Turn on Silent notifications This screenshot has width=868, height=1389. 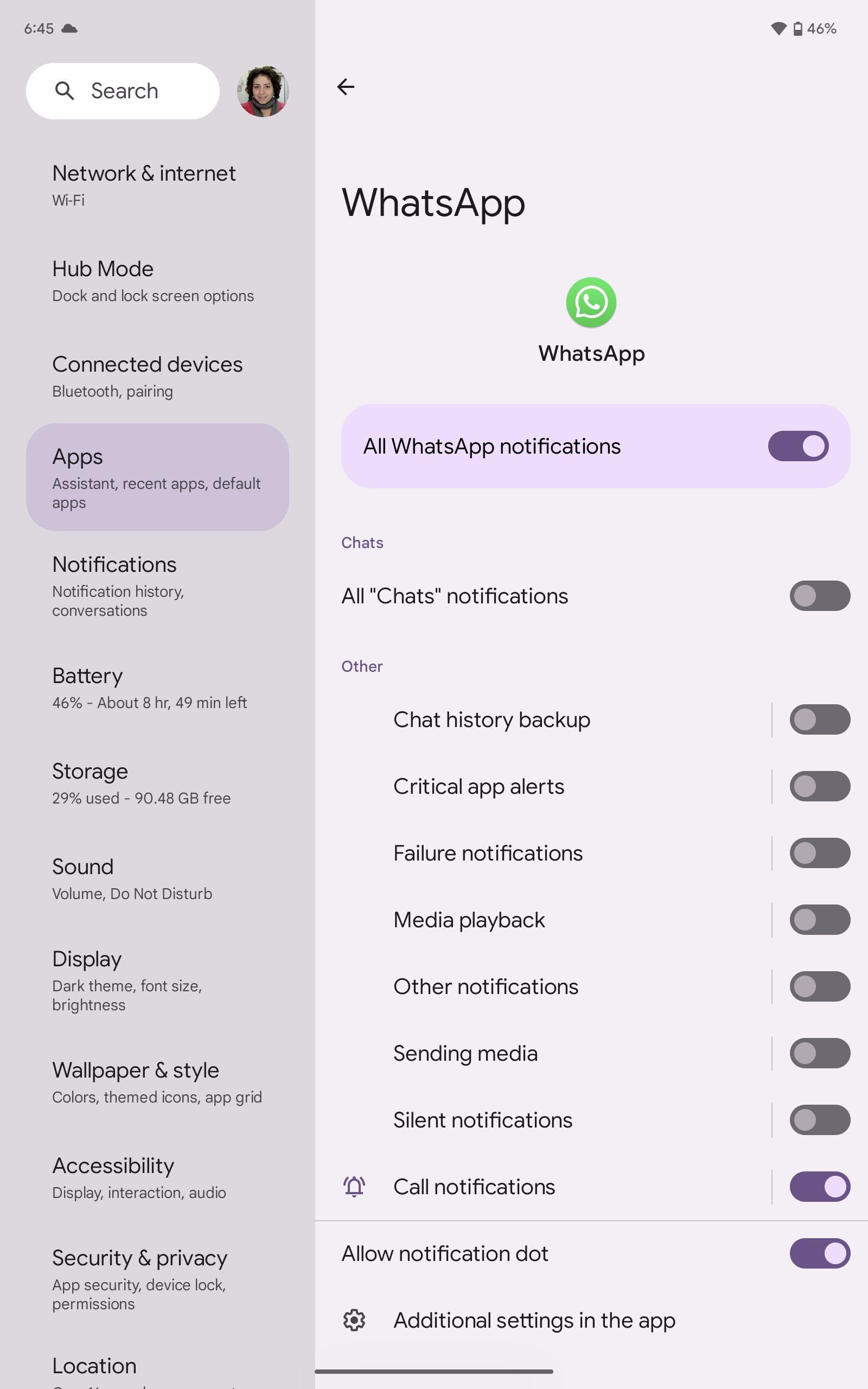click(x=819, y=1120)
